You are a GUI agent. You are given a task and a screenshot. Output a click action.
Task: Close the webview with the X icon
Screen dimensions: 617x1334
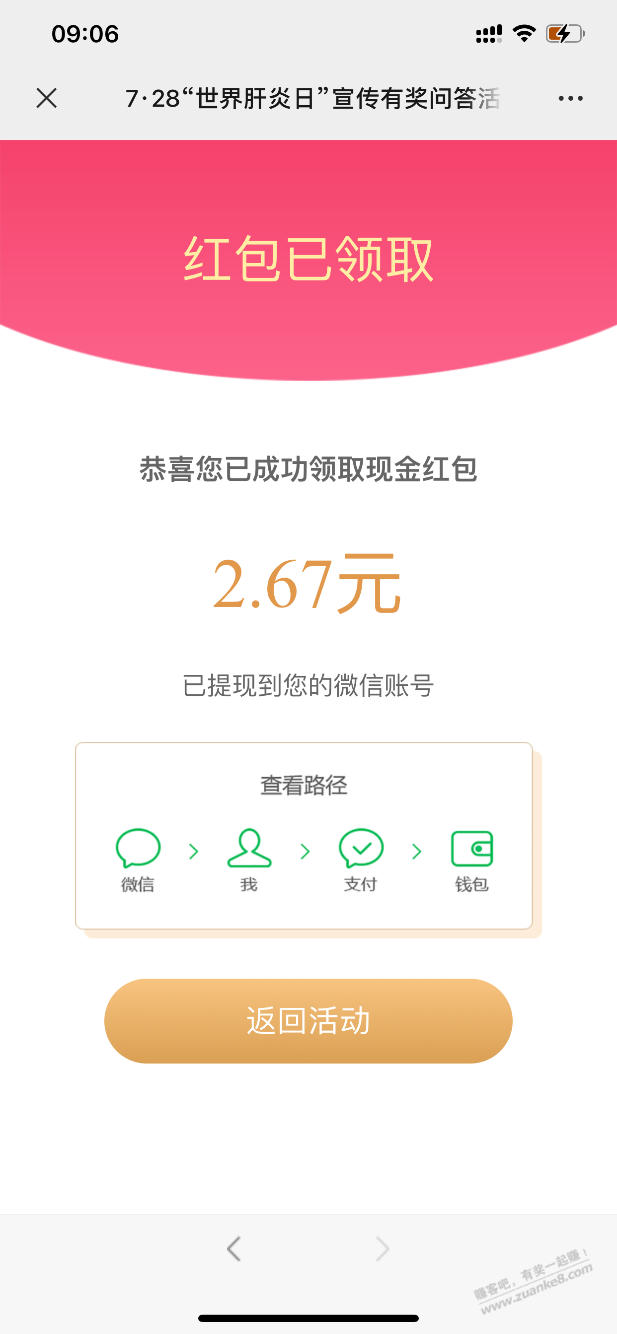pyautogui.click(x=47, y=98)
